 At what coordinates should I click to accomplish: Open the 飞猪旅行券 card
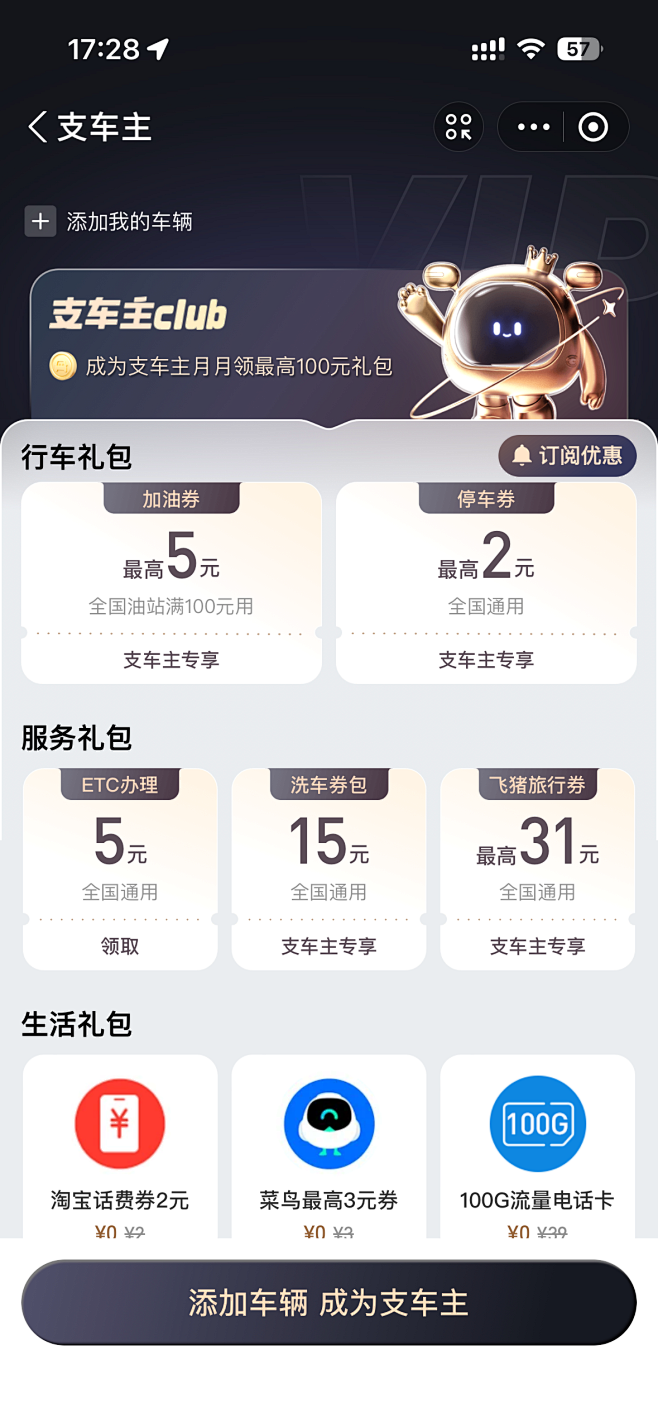(x=537, y=868)
